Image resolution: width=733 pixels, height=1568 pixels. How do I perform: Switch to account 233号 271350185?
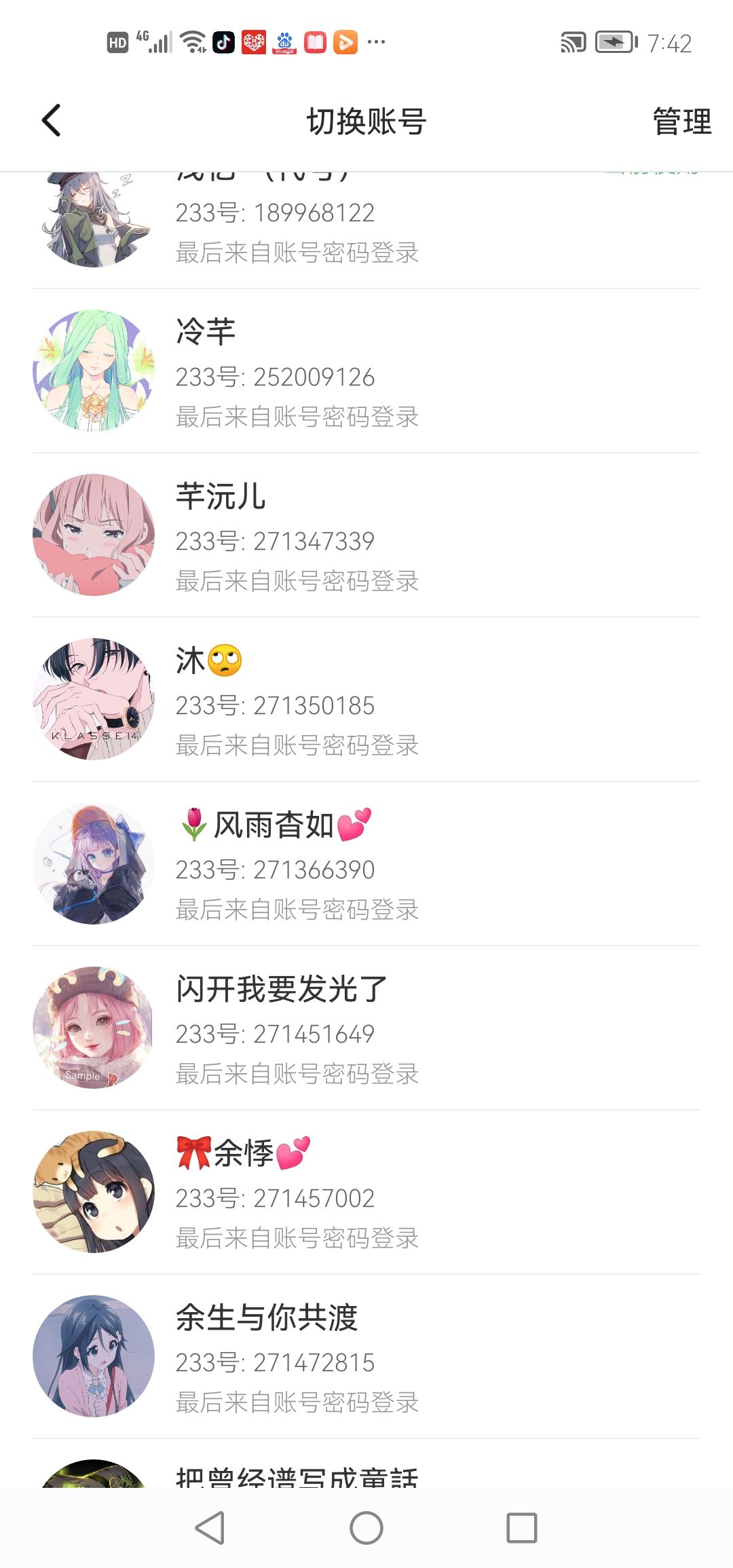pos(366,700)
